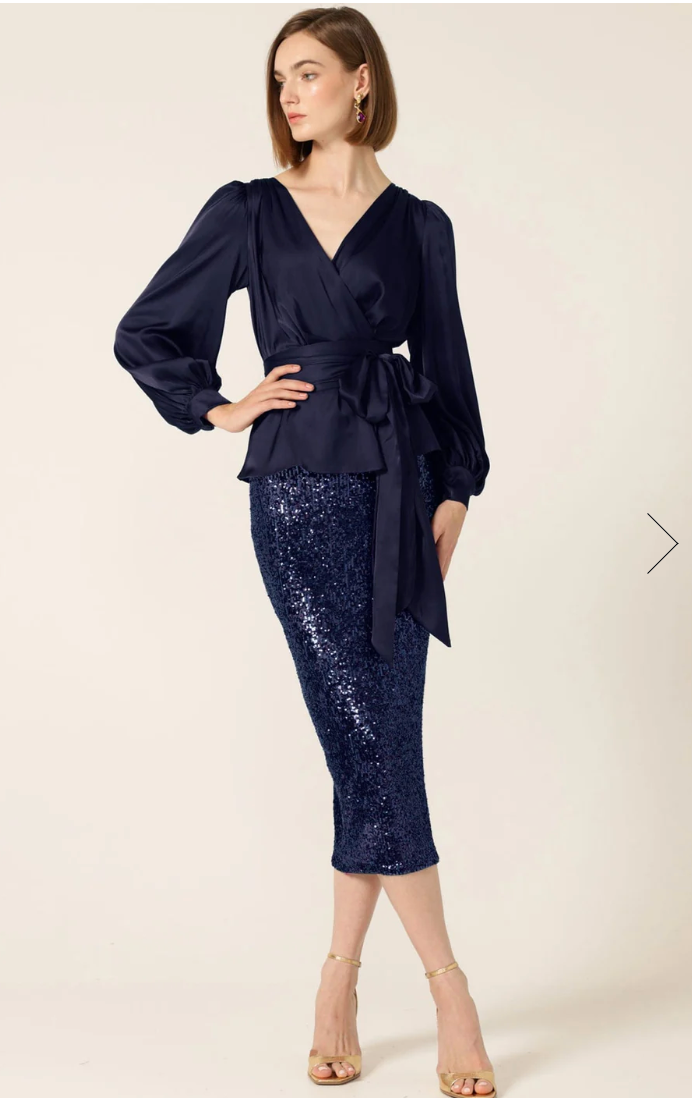Show the next product photo

[x=661, y=543]
